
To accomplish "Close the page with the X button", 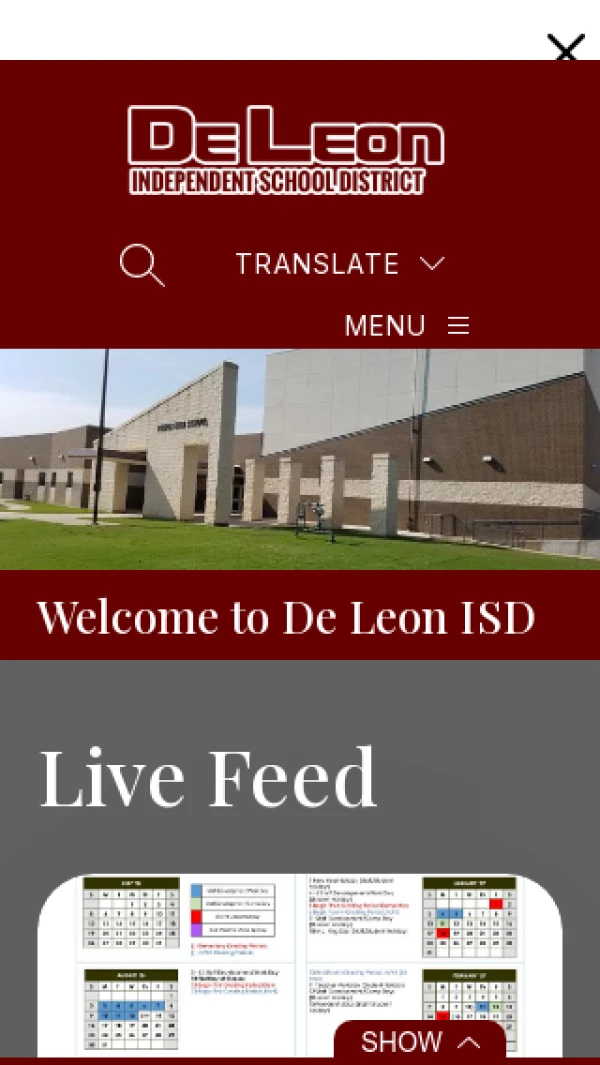I will click(565, 48).
